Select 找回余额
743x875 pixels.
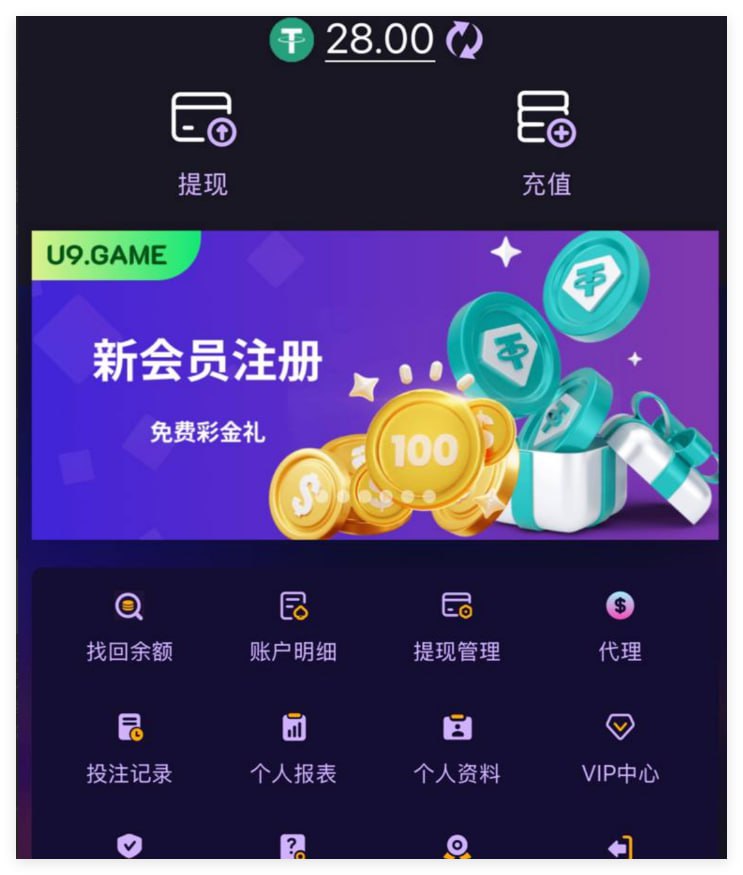pos(129,627)
